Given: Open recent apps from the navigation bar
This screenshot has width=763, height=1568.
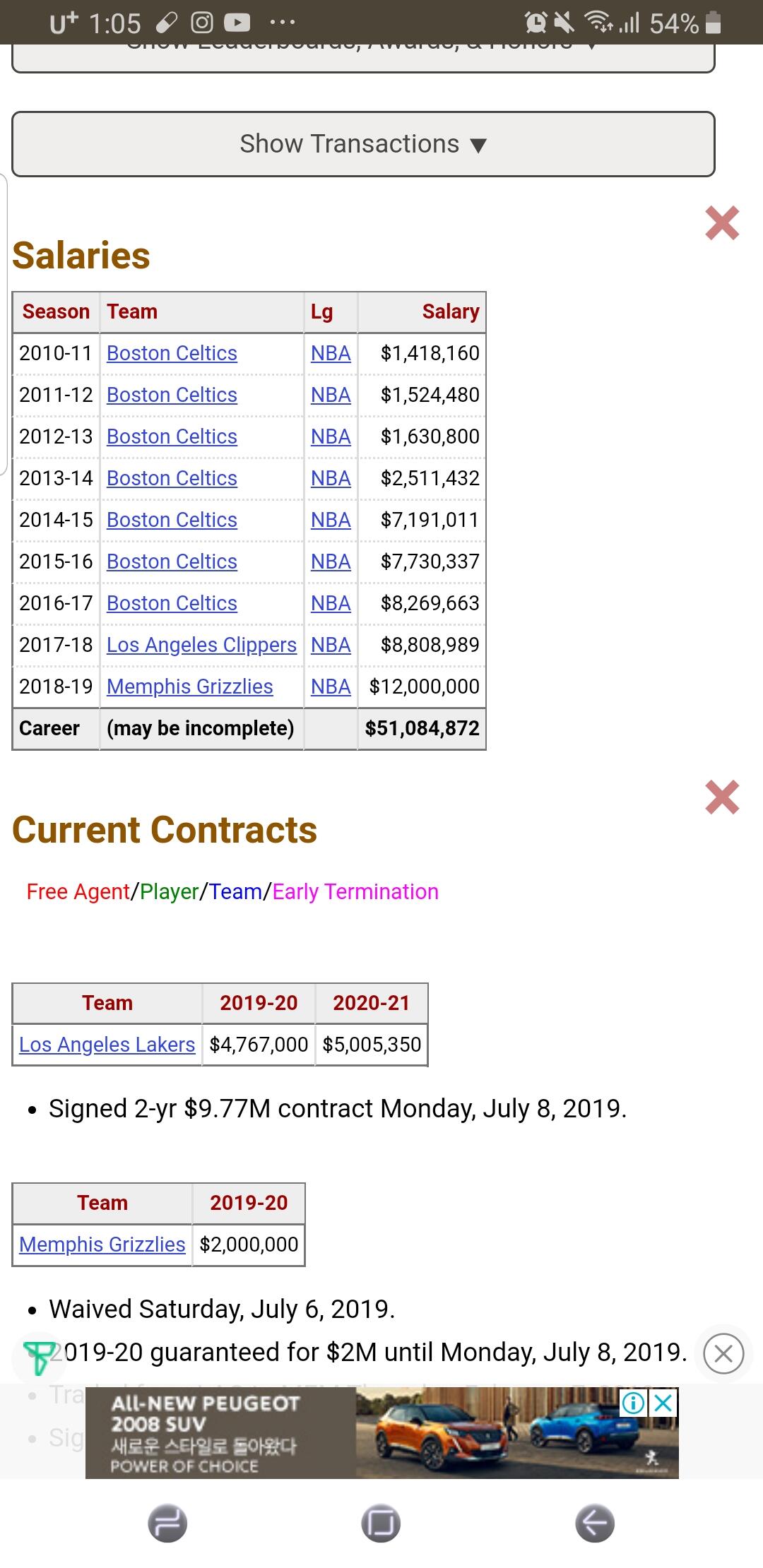Looking at the screenshot, I should [167, 1523].
